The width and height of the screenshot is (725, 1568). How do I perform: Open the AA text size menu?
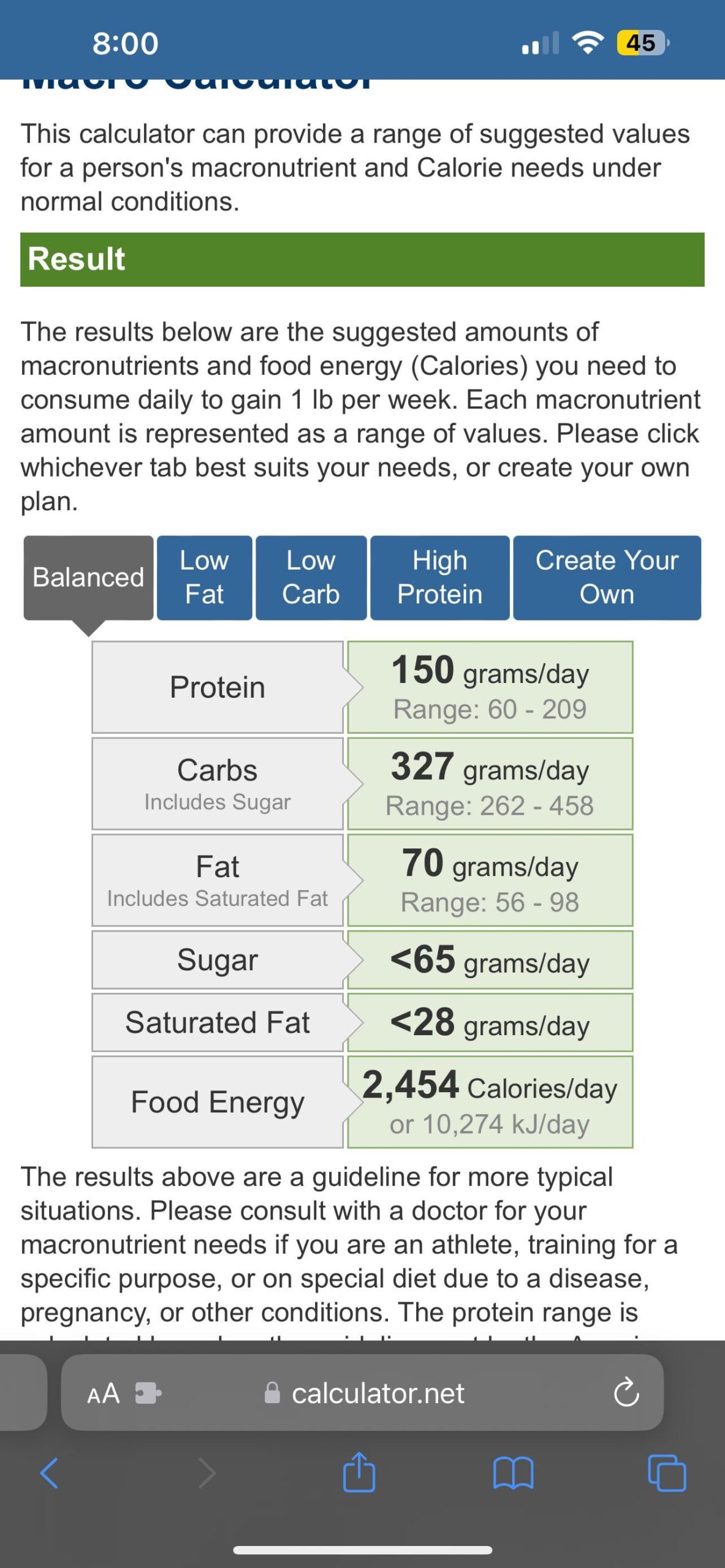coord(104,1393)
